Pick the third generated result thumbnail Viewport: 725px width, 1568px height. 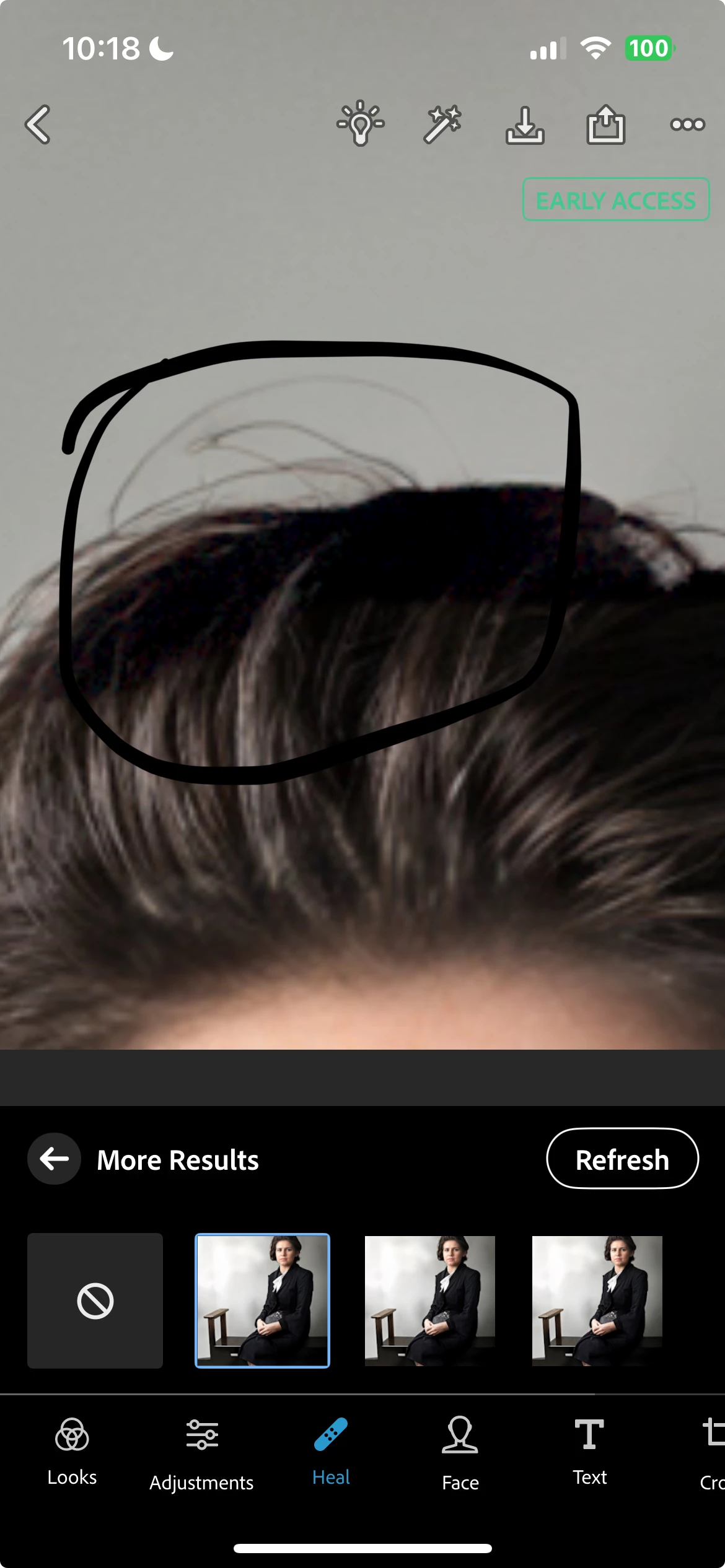click(x=597, y=1300)
